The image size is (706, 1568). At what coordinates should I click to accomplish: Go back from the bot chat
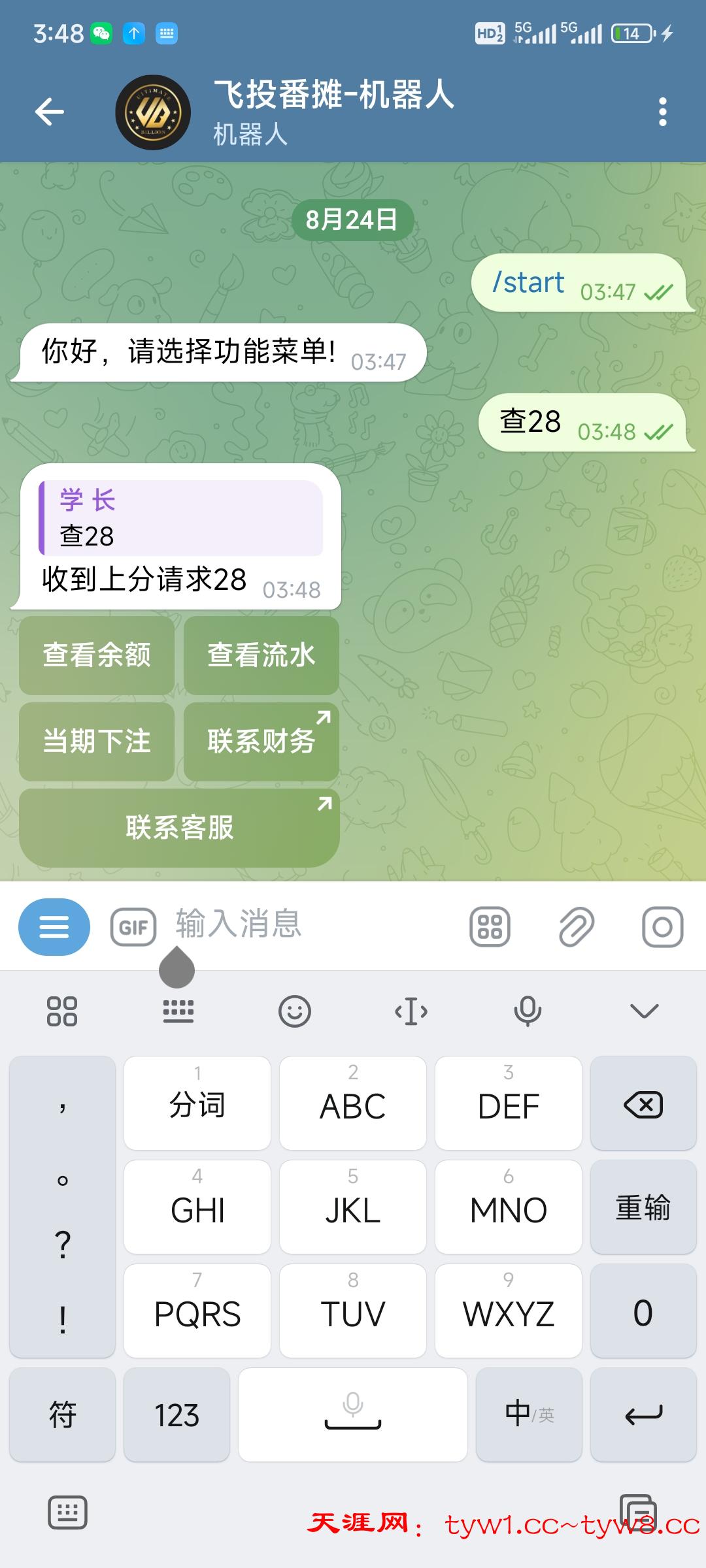click(50, 112)
